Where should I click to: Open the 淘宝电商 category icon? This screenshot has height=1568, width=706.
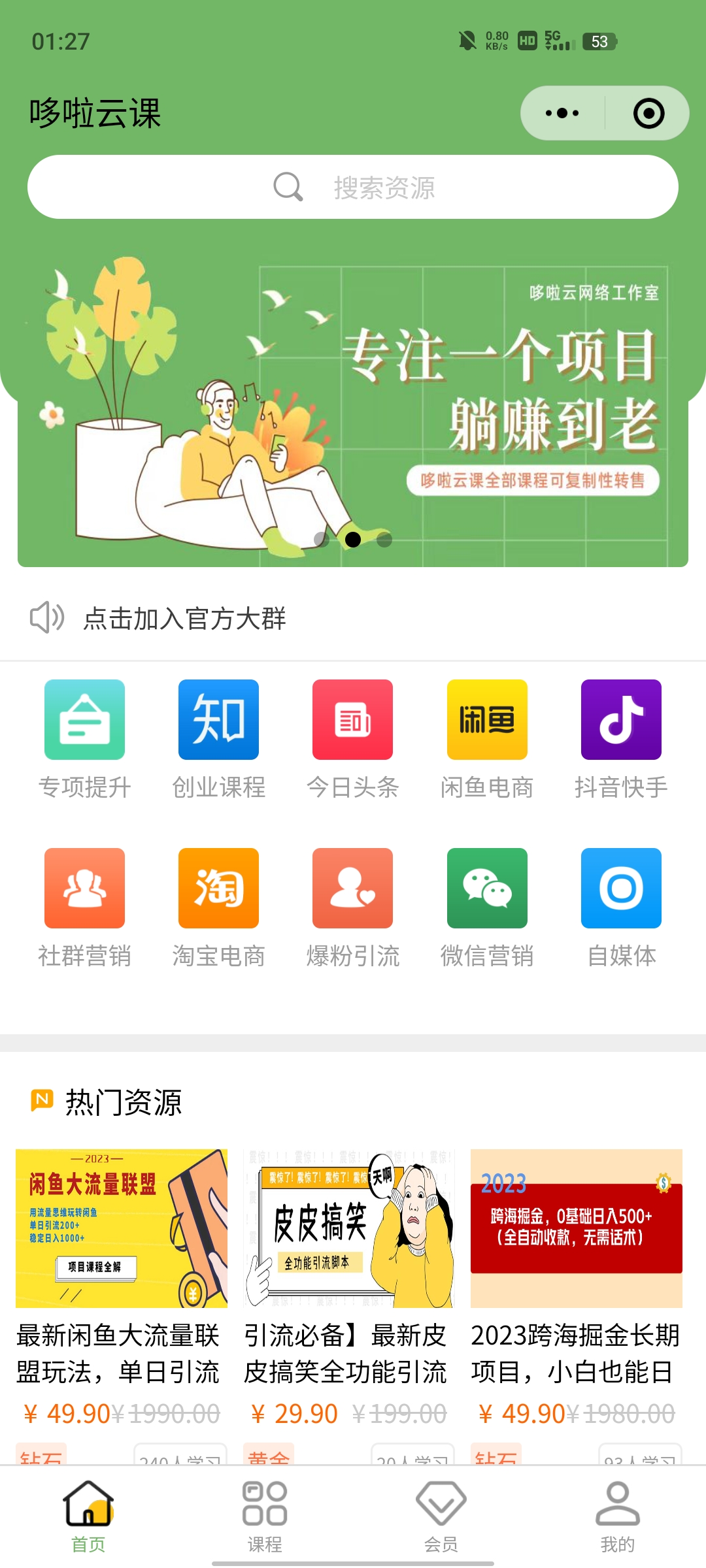(x=218, y=888)
